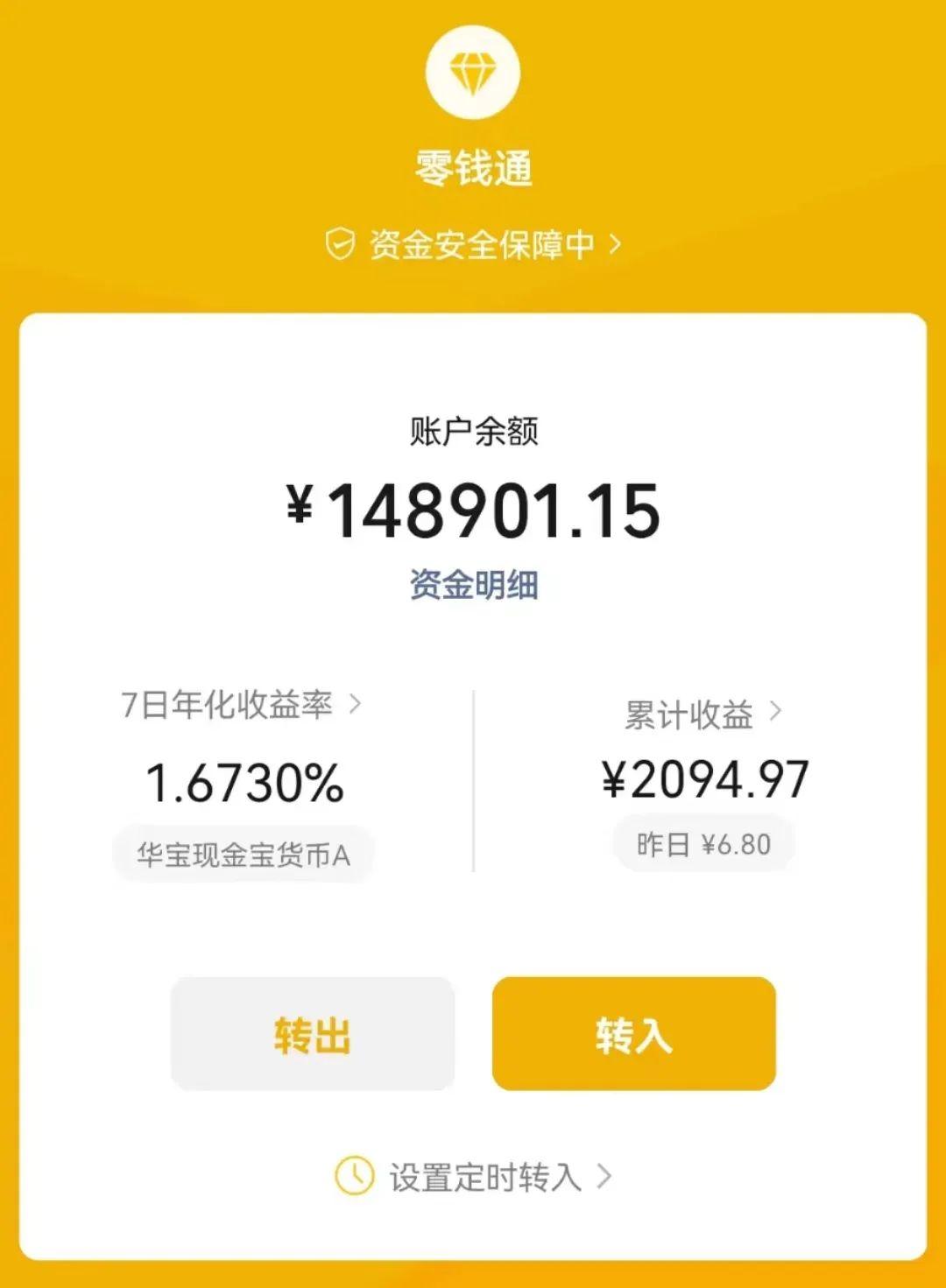Click the shield icon beside 资金安全保障中
The width and height of the screenshot is (946, 1288).
pos(341,243)
